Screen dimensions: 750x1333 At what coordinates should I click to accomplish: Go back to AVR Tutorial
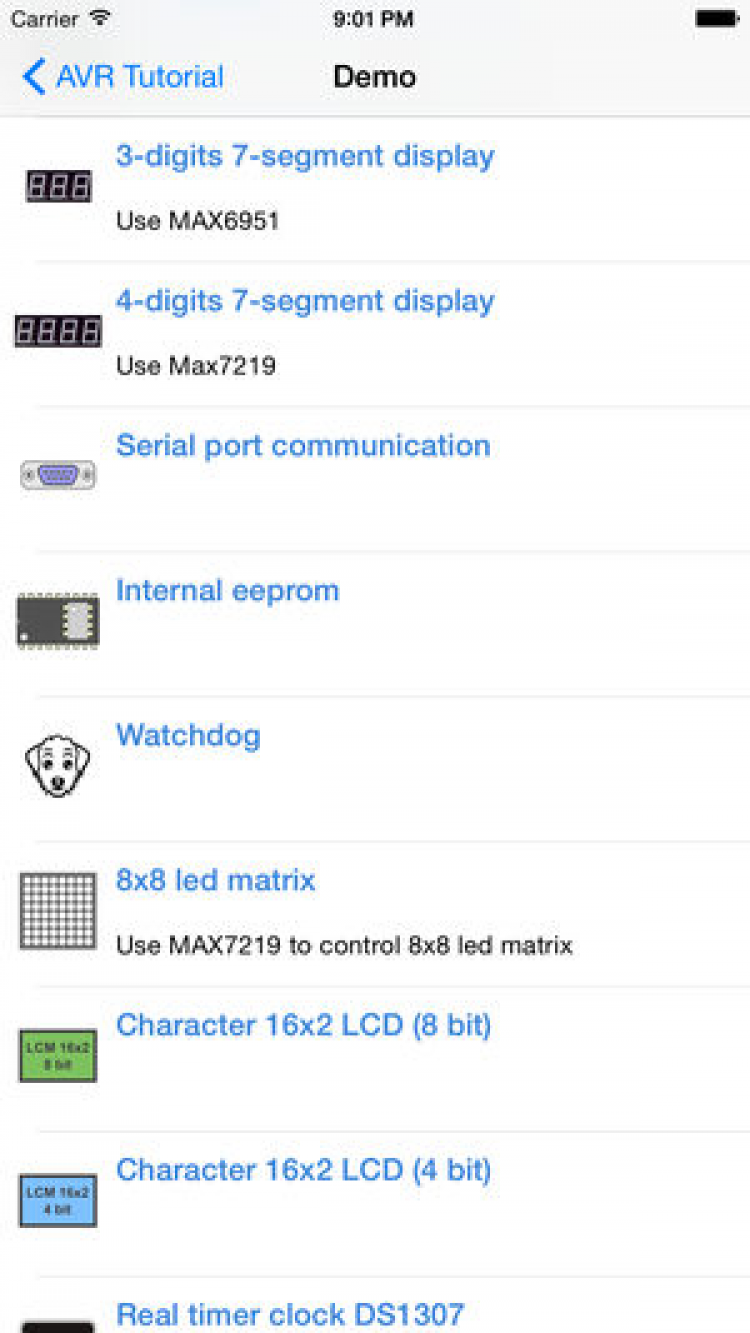[123, 77]
